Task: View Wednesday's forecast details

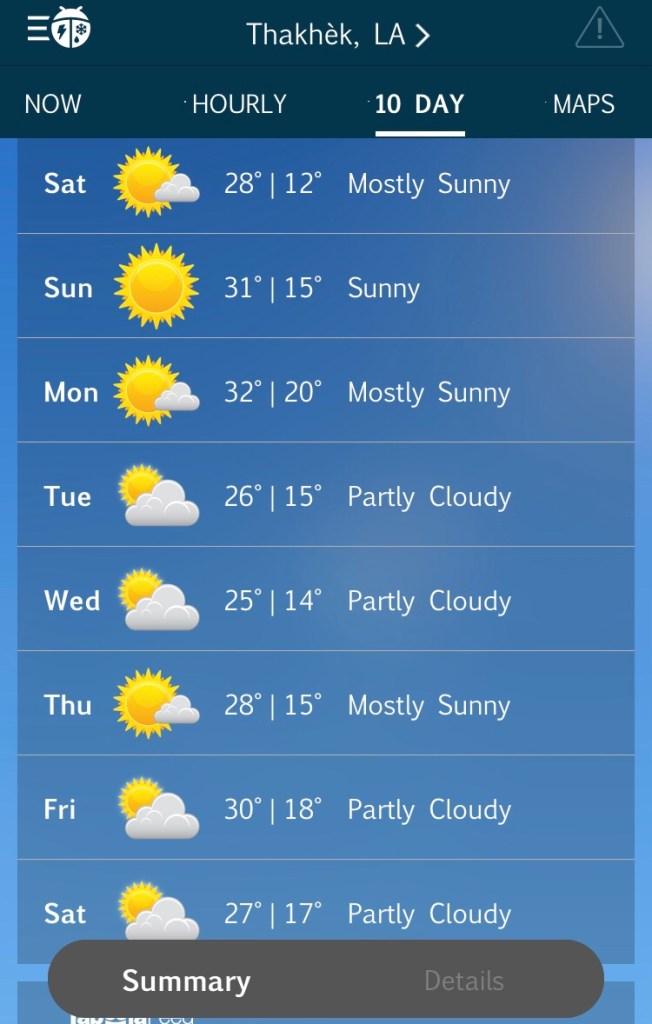Action: [326, 600]
